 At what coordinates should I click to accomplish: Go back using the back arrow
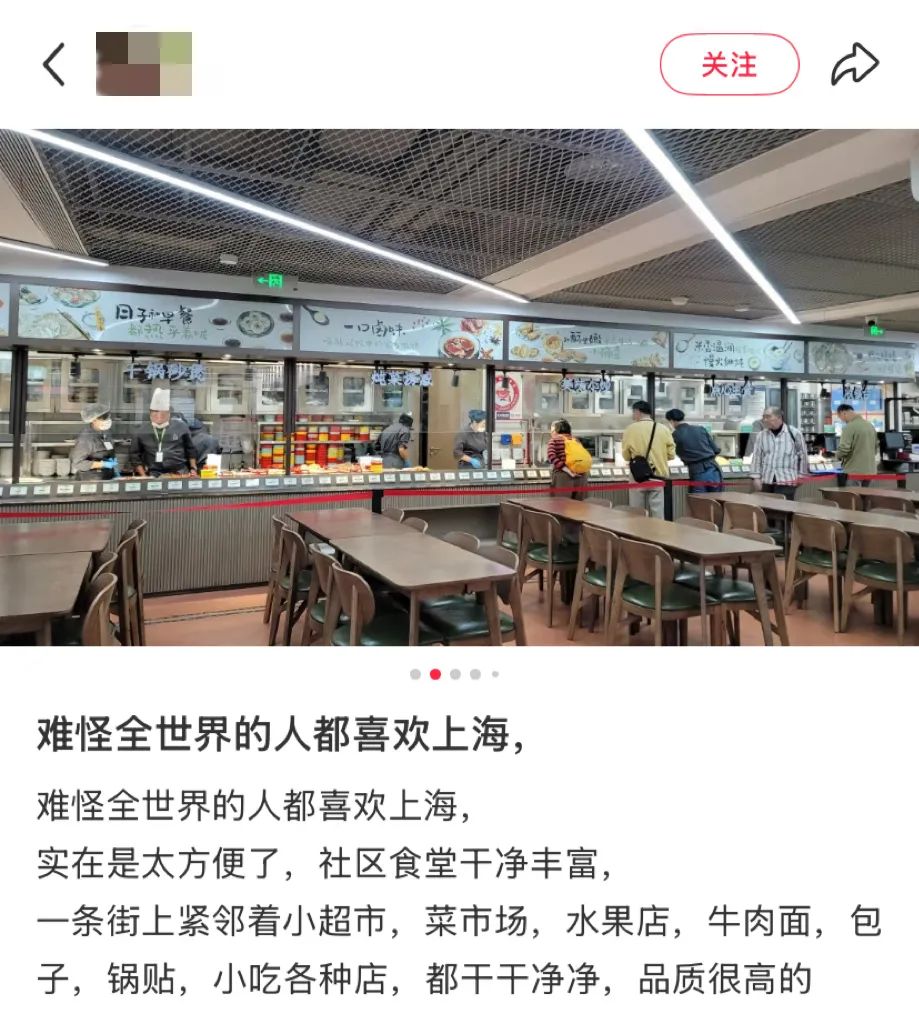tap(54, 65)
